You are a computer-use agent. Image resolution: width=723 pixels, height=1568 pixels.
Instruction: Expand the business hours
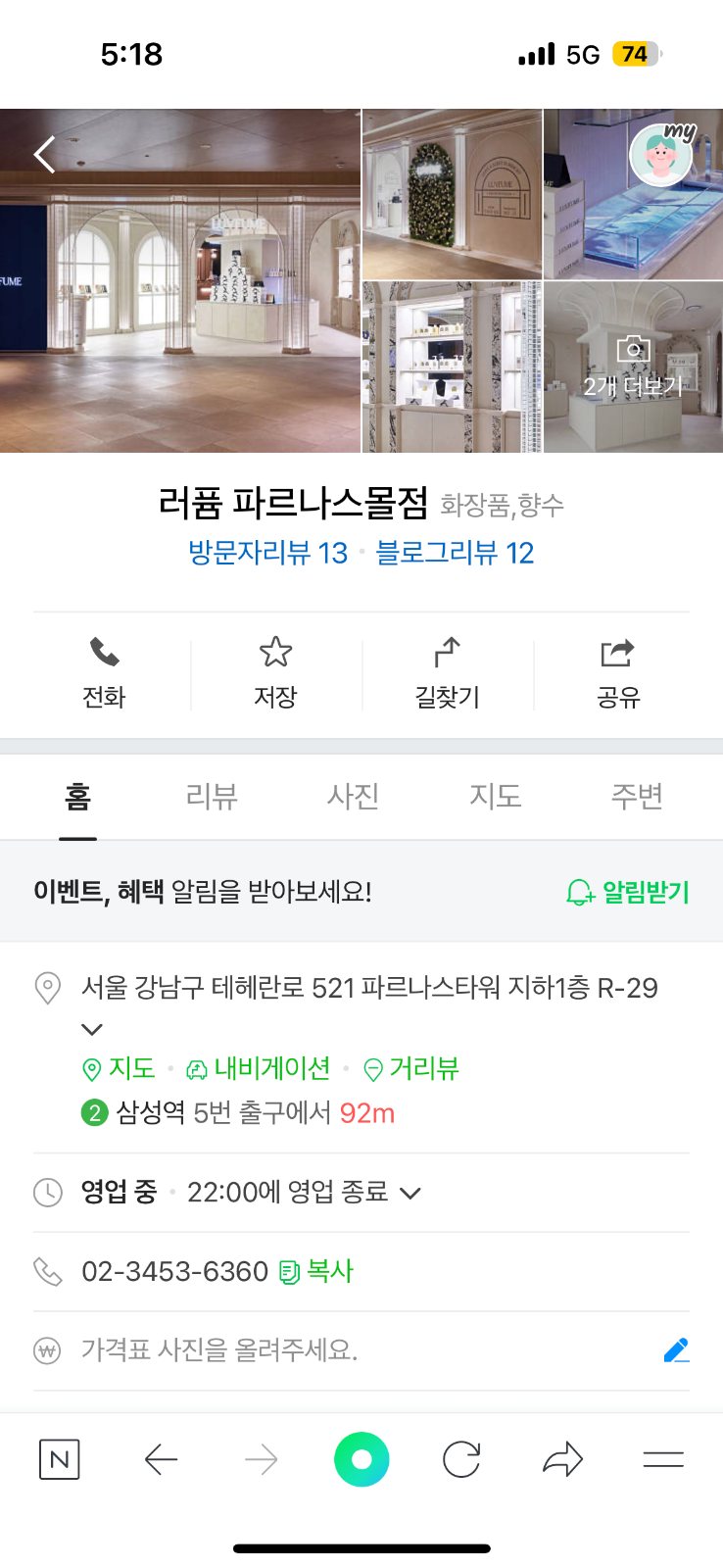tap(410, 1193)
